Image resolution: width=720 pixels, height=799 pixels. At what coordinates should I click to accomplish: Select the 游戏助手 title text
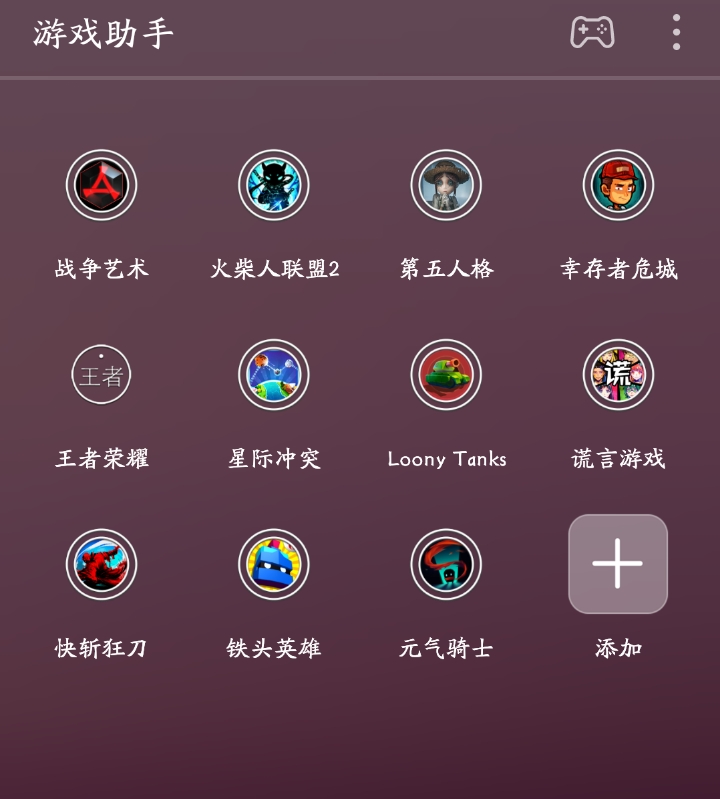[103, 33]
